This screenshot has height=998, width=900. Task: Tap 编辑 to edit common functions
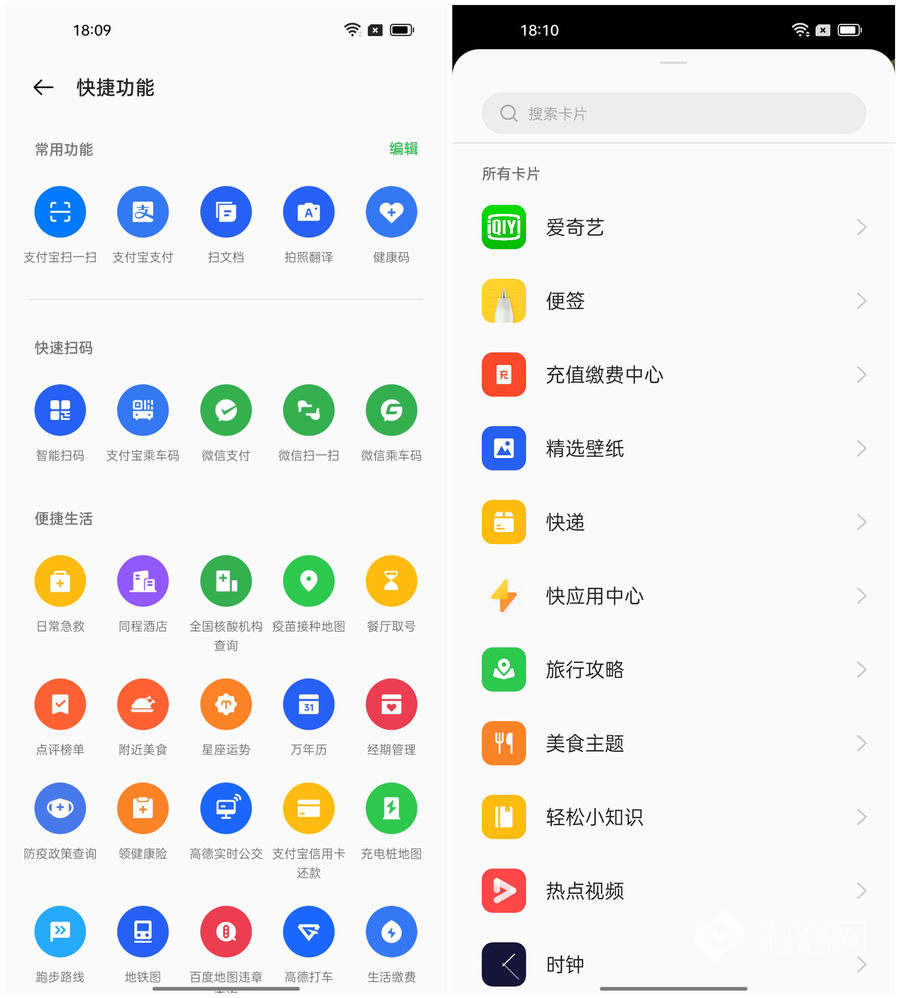tap(404, 149)
